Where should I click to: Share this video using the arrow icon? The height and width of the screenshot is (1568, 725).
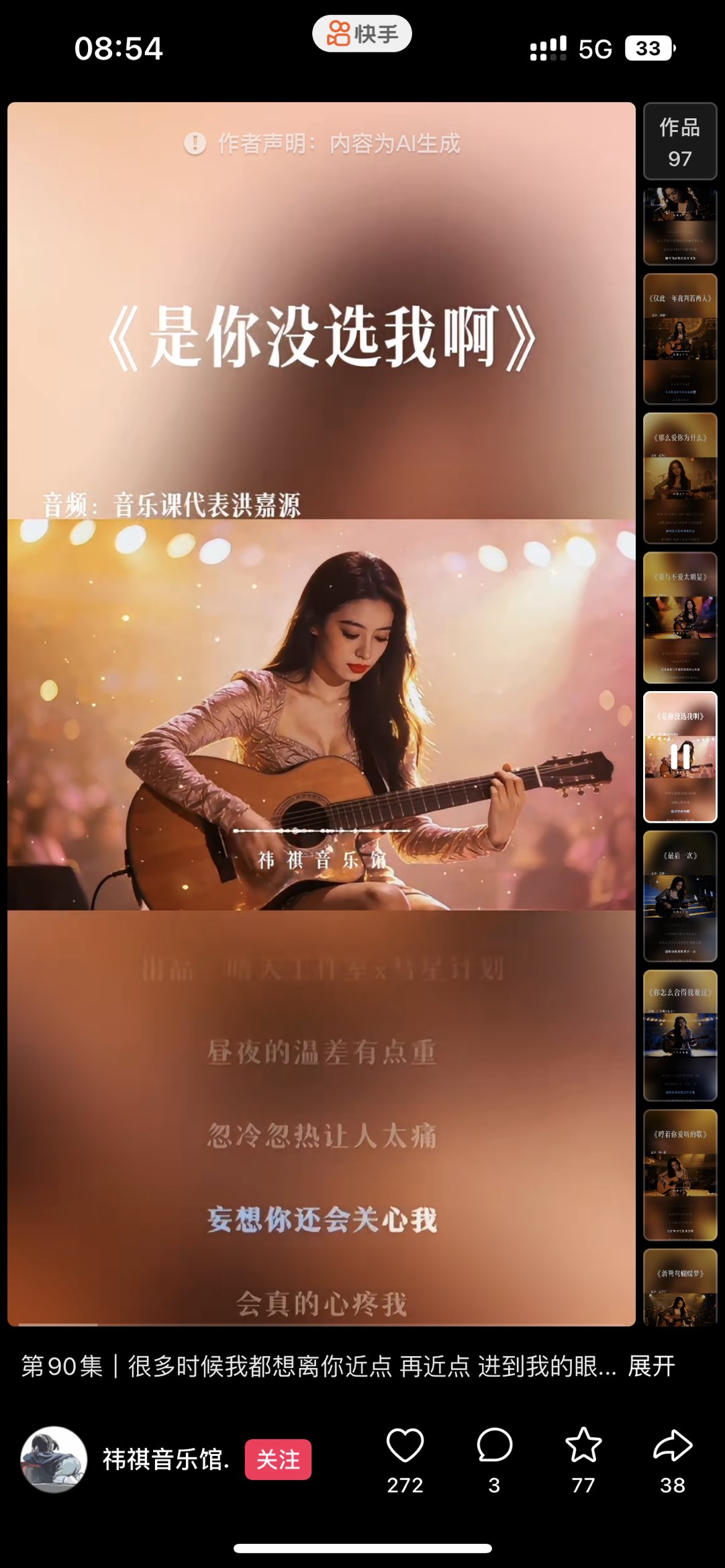click(672, 1447)
